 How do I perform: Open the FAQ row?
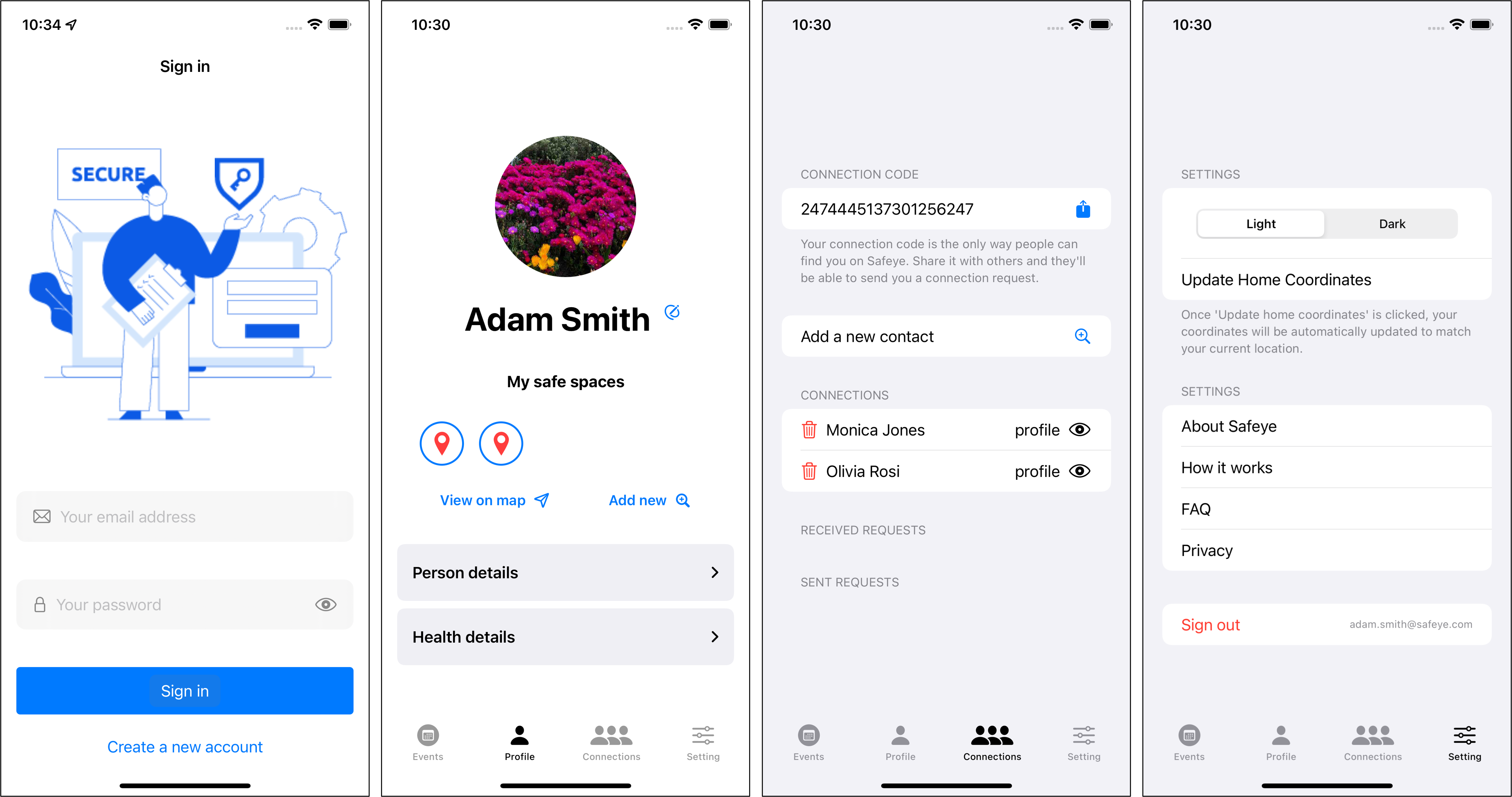(1326, 509)
